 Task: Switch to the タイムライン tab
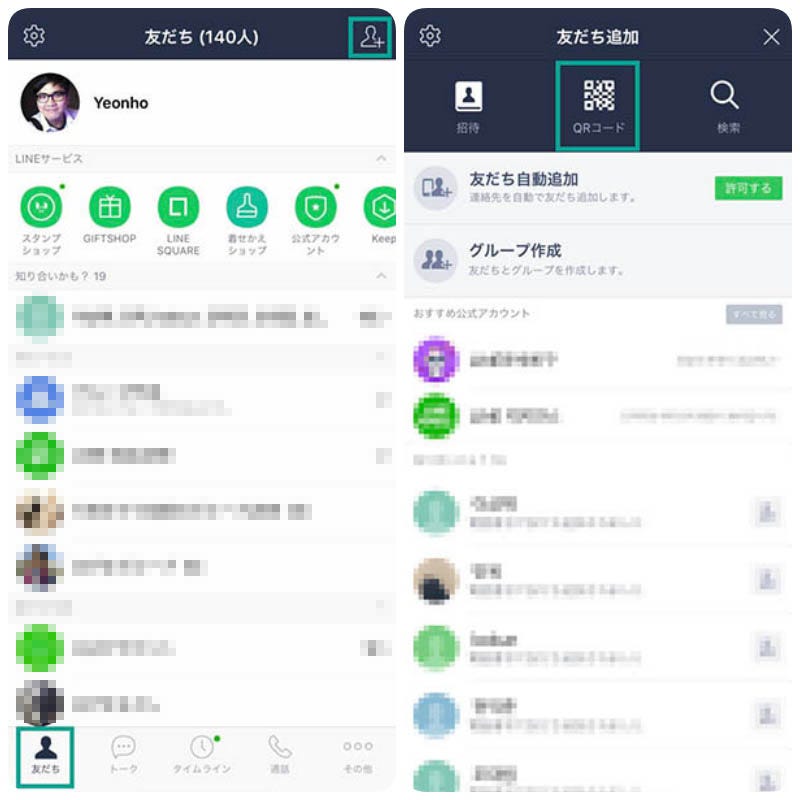point(202,756)
